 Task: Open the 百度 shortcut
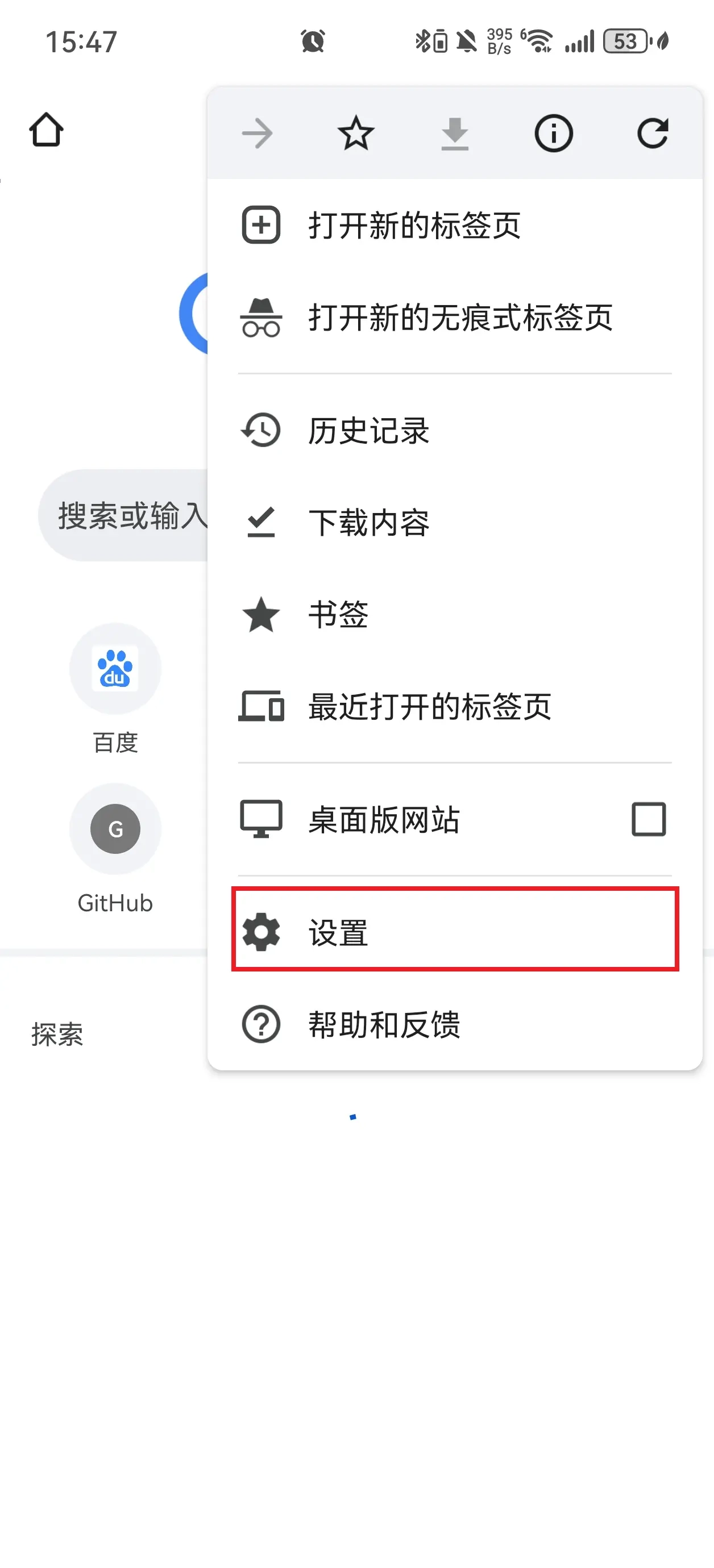click(x=115, y=670)
